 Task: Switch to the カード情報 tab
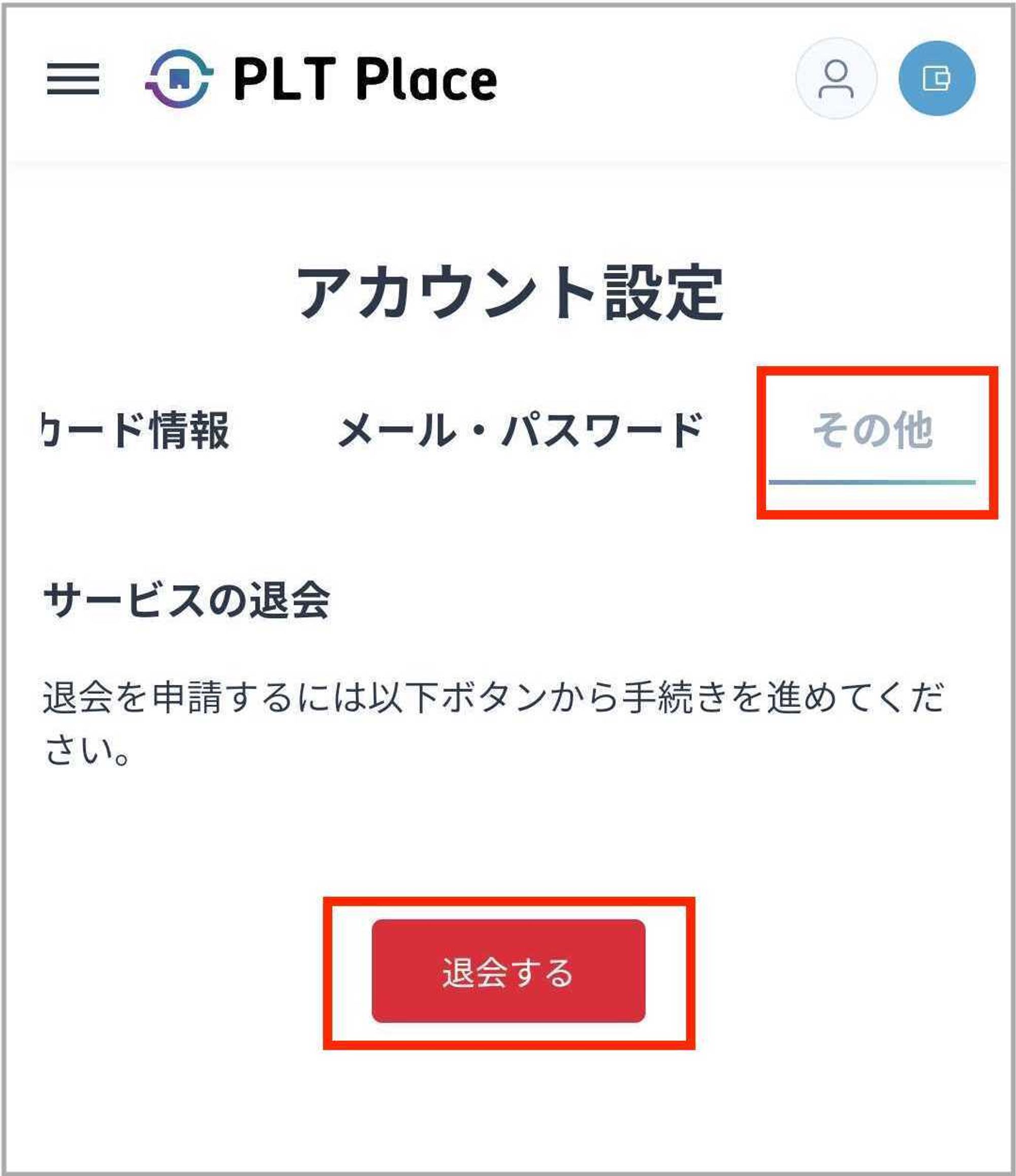coord(136,430)
